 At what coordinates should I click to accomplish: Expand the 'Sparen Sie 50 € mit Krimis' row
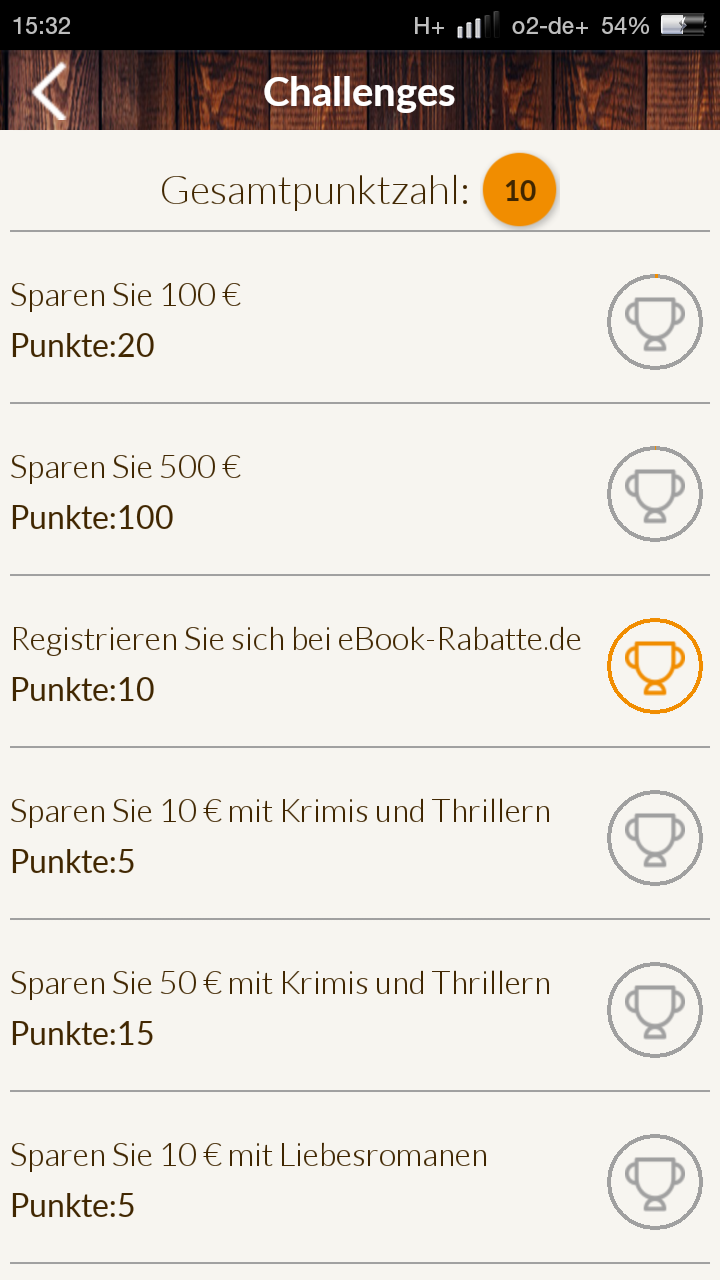(x=300, y=1009)
